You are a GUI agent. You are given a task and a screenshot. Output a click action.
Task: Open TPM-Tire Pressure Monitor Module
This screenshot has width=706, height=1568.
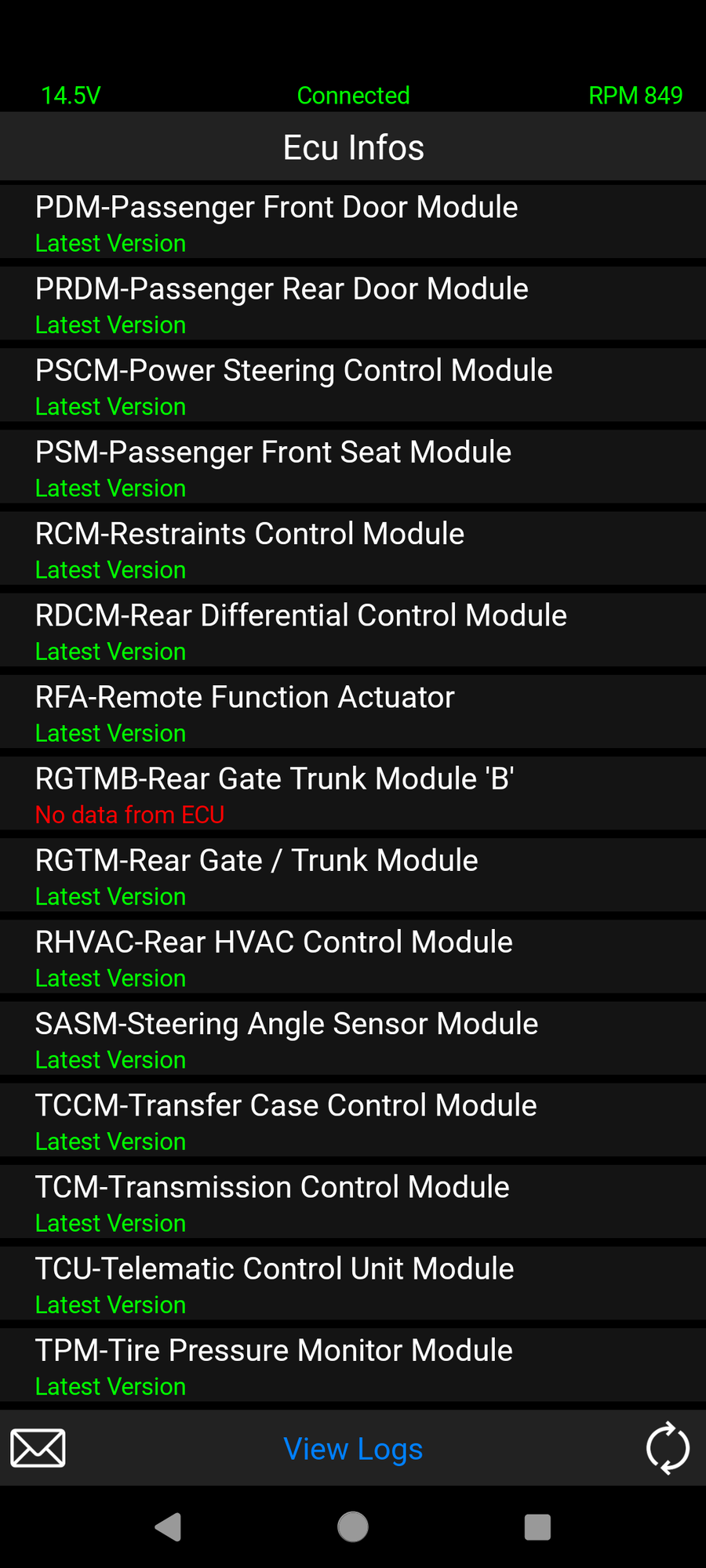(353, 1364)
